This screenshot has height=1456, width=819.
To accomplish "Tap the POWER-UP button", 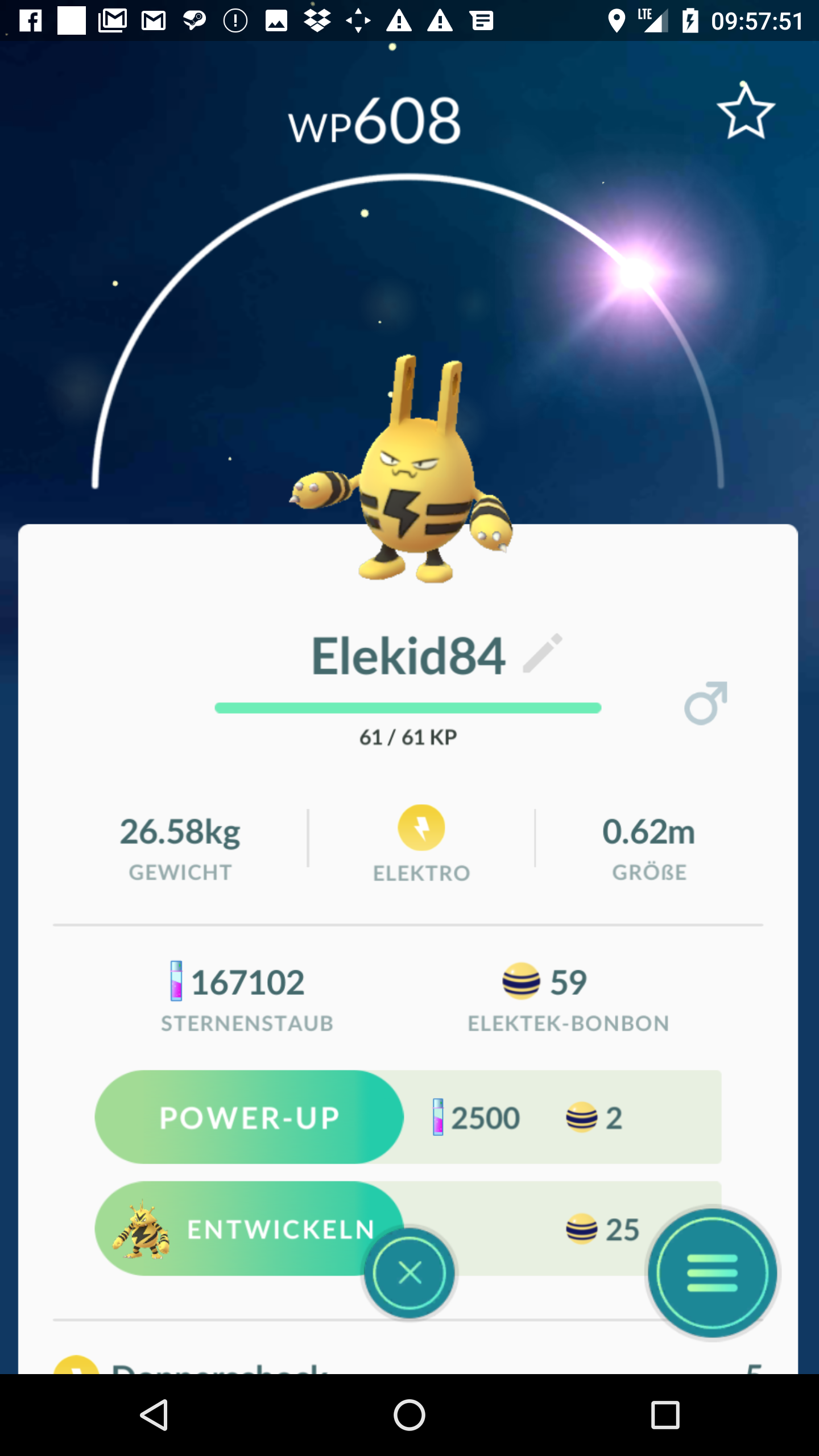I will pos(249,1118).
